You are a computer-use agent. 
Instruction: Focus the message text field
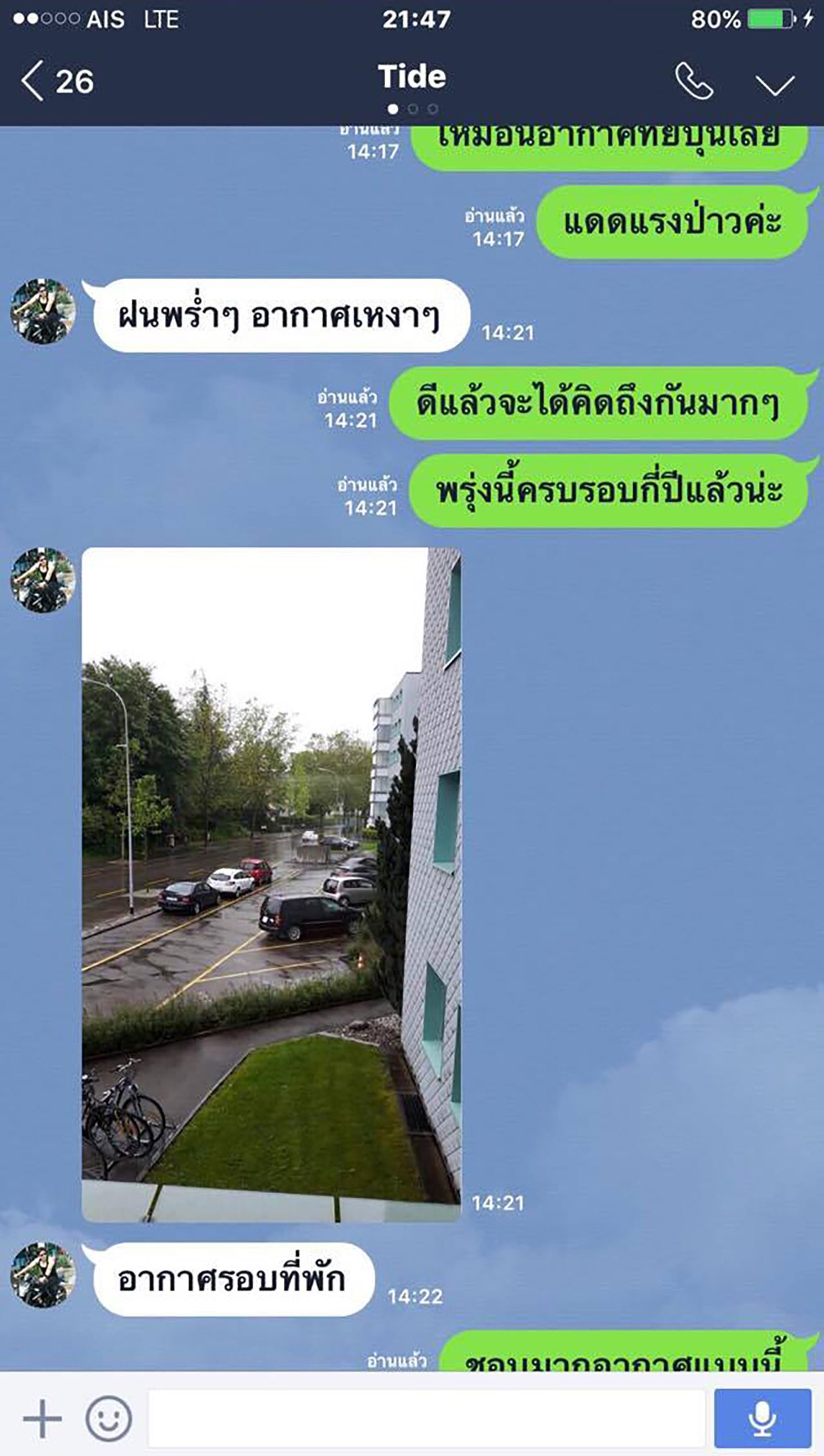(x=425, y=1418)
